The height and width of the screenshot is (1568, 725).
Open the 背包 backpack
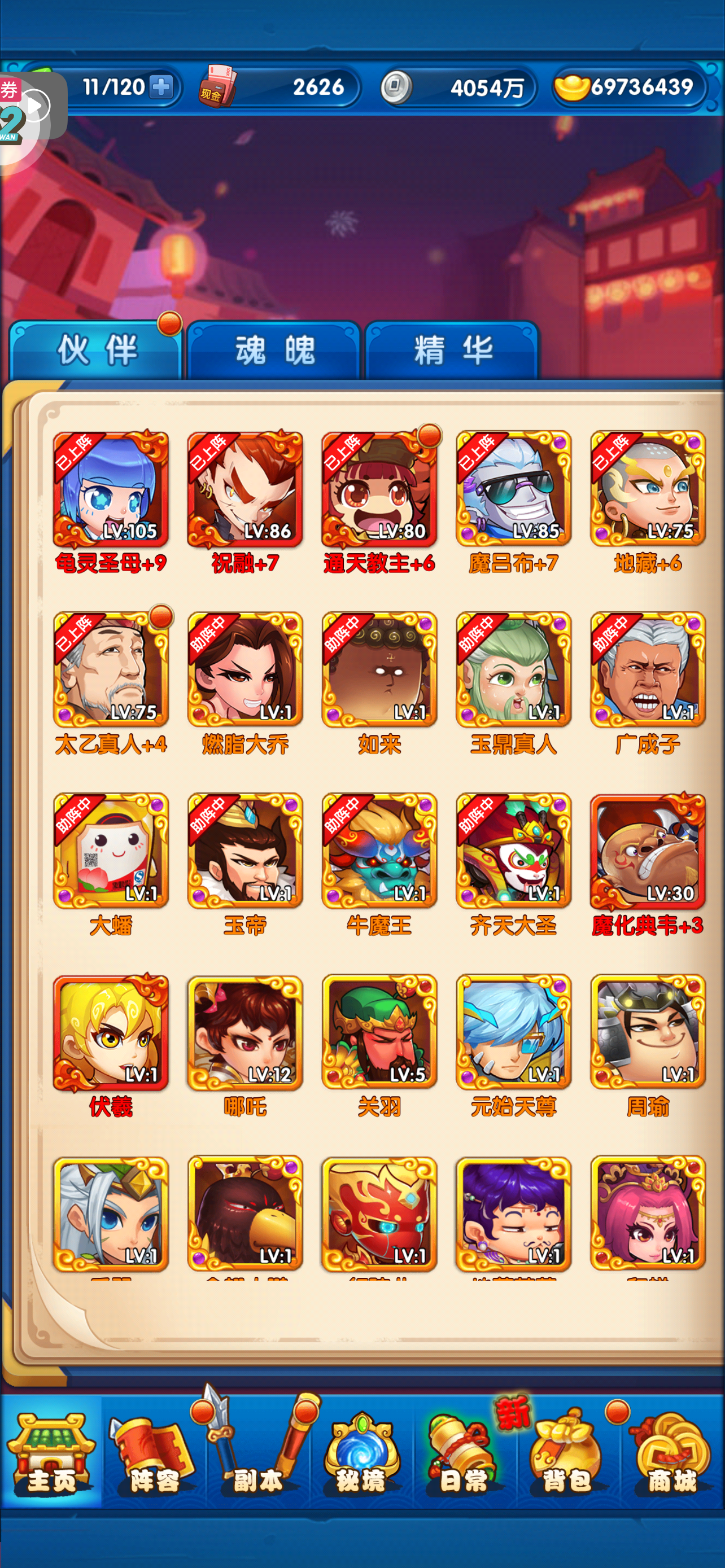tap(569, 1452)
